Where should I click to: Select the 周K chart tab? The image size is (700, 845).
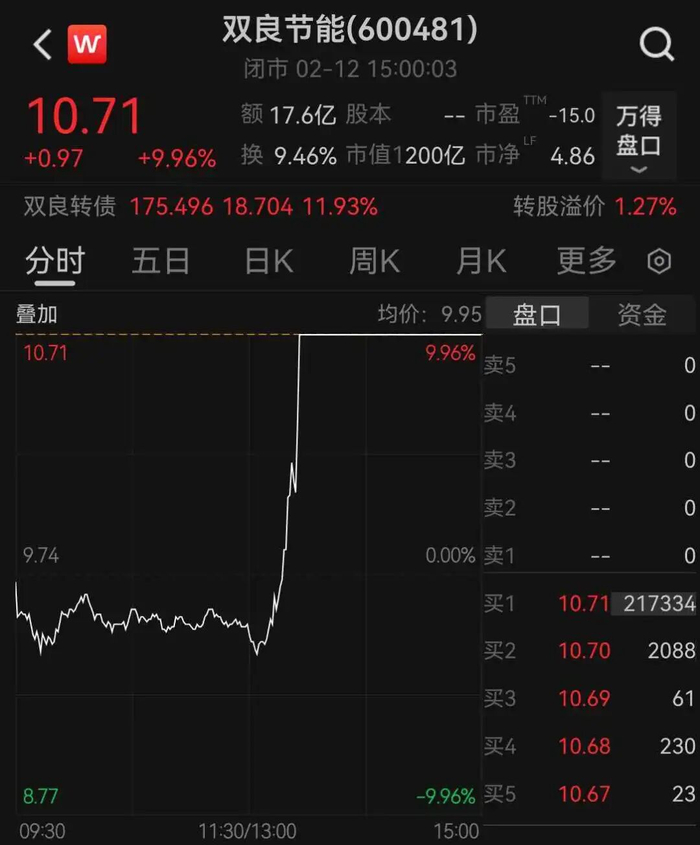(374, 262)
